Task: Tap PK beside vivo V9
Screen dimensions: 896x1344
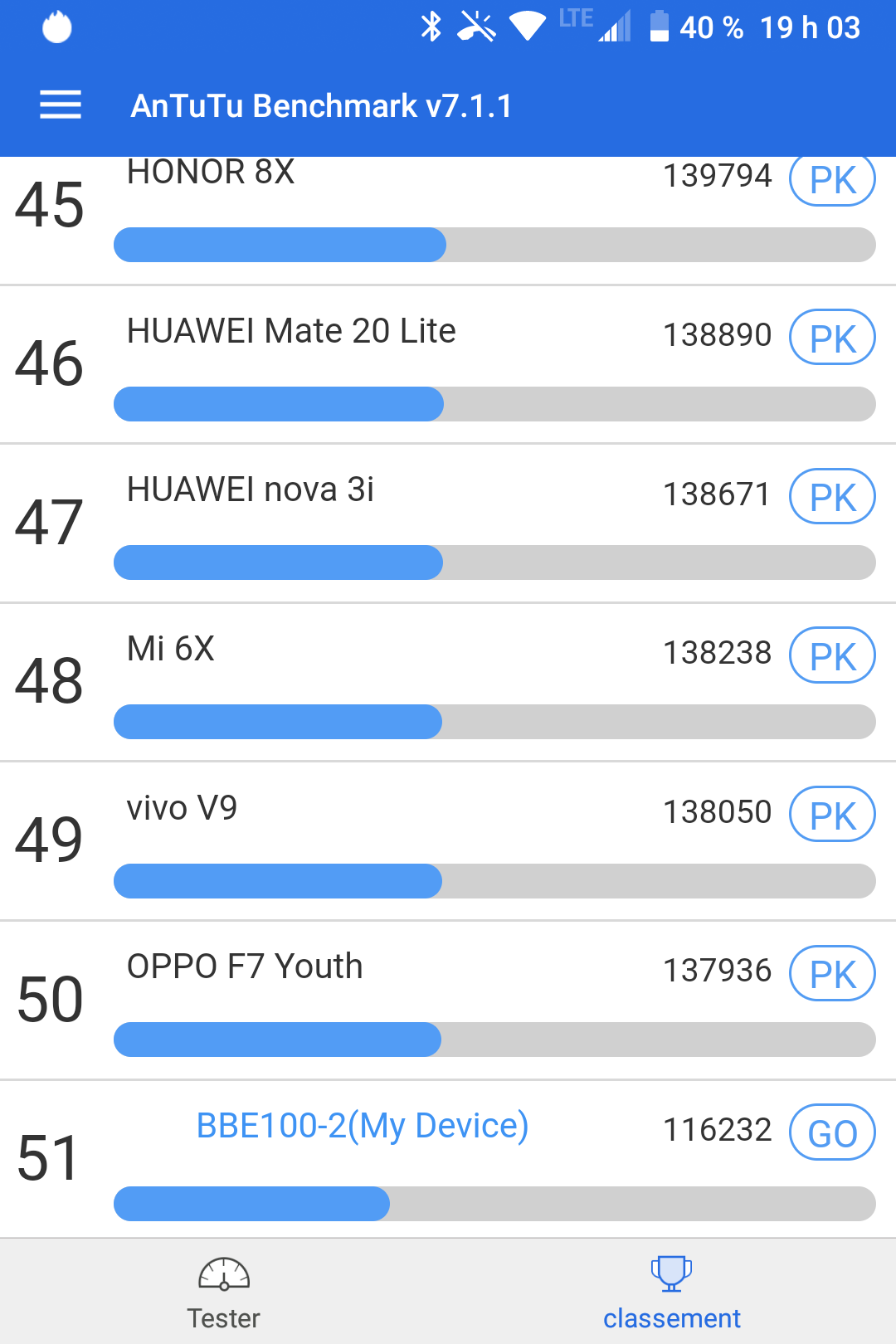Action: click(832, 815)
